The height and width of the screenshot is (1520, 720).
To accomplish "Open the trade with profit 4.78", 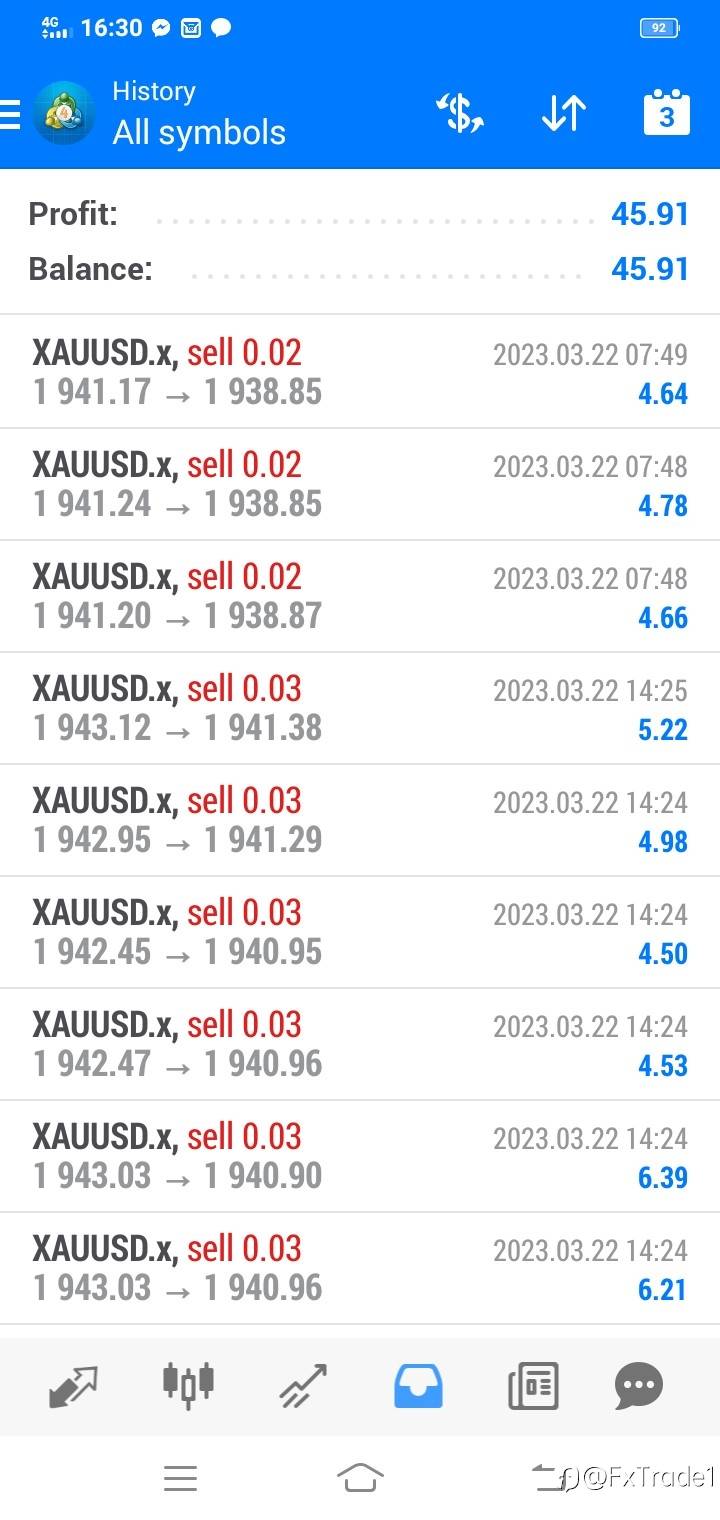I will pos(360,484).
